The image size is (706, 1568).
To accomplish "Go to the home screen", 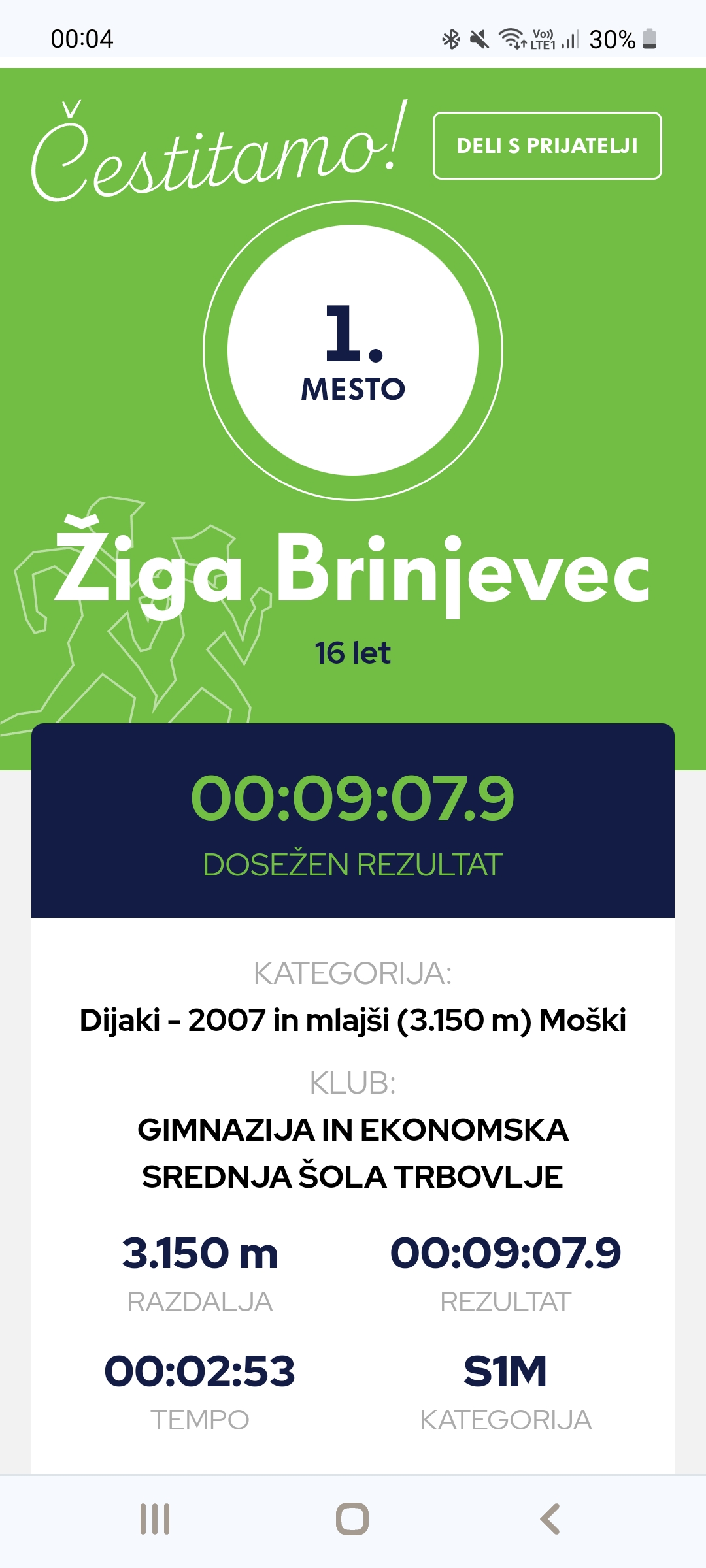I will (352, 1519).
